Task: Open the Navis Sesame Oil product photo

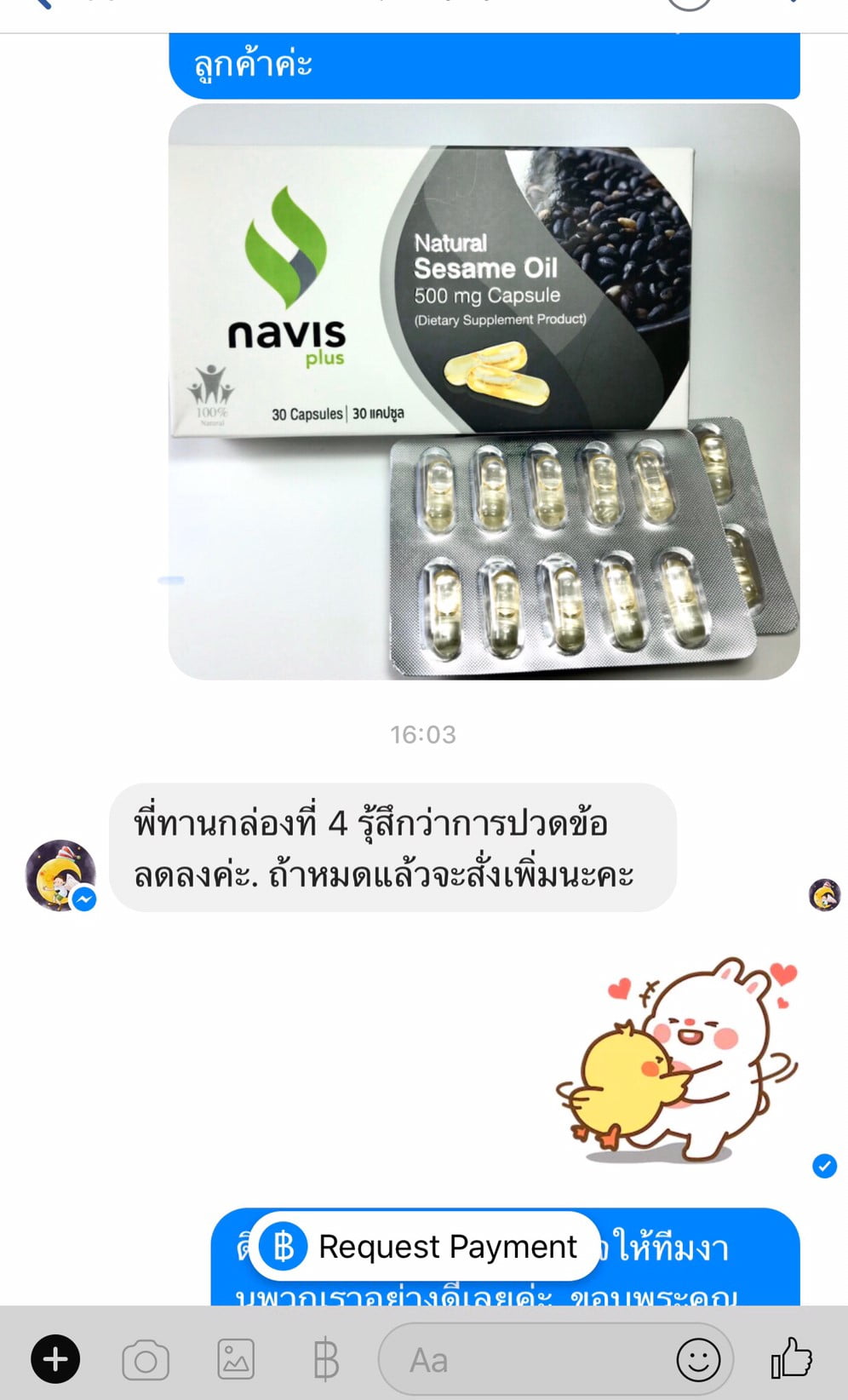Action: (484, 392)
